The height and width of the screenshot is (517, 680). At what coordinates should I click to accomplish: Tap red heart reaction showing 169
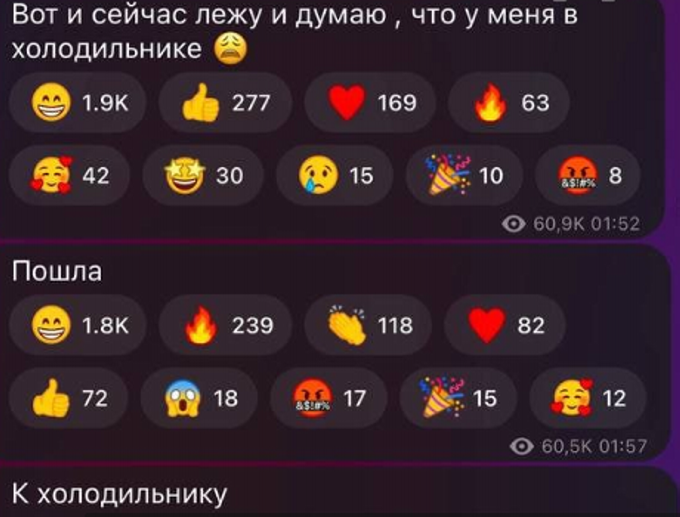coord(374,102)
